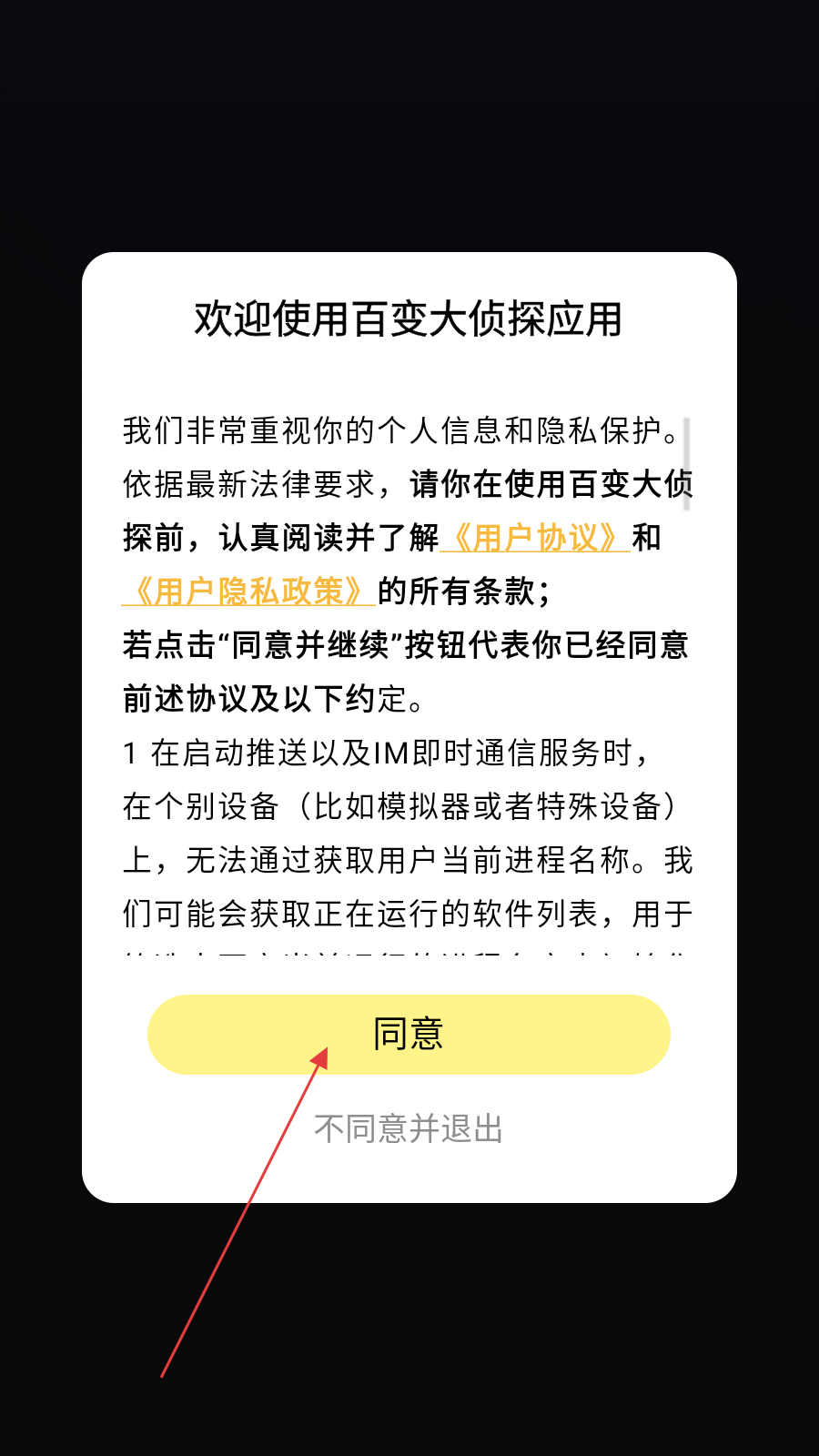Open the 《用户协议》 link

pos(535,538)
